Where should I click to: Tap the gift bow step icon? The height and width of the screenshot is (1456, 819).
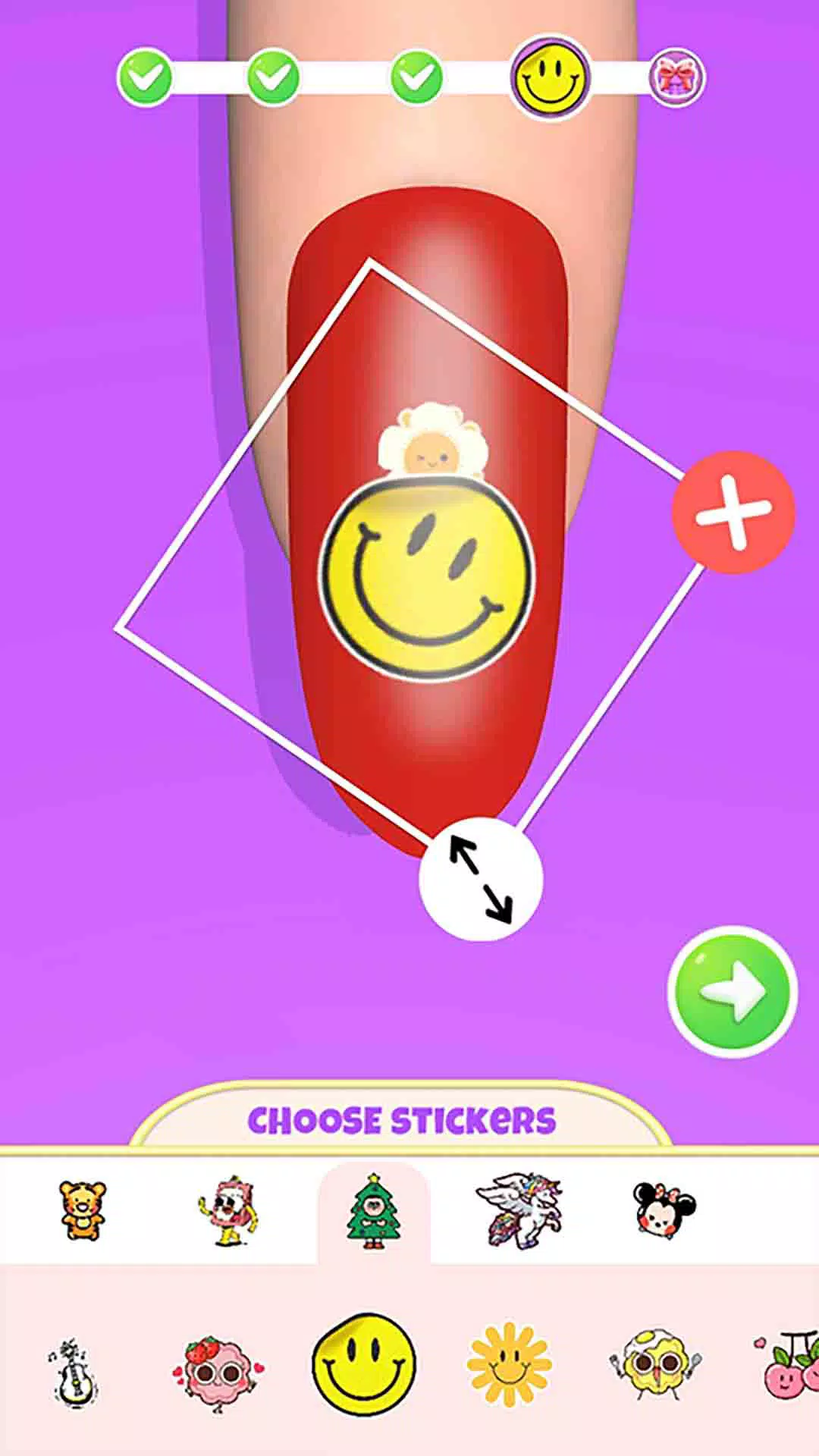676,77
